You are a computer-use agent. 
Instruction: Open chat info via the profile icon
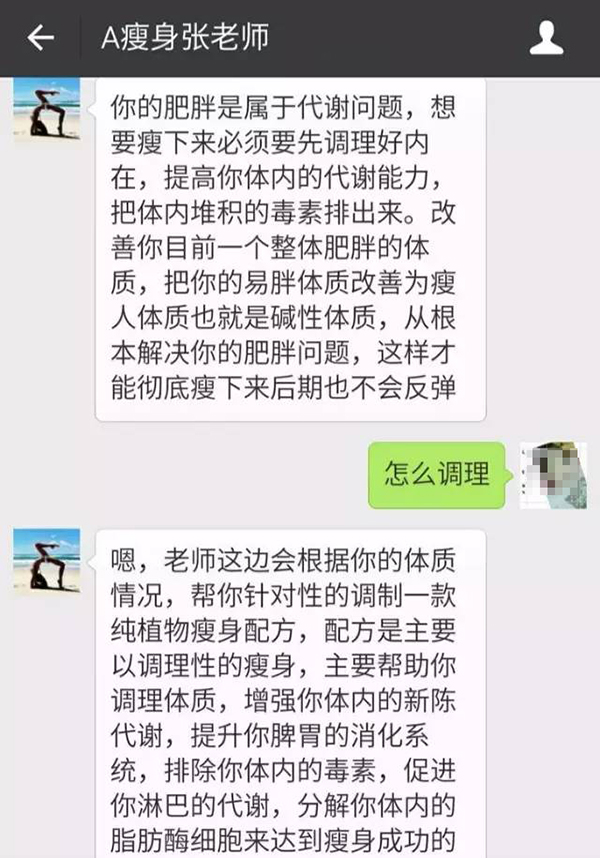pyautogui.click(x=546, y=38)
